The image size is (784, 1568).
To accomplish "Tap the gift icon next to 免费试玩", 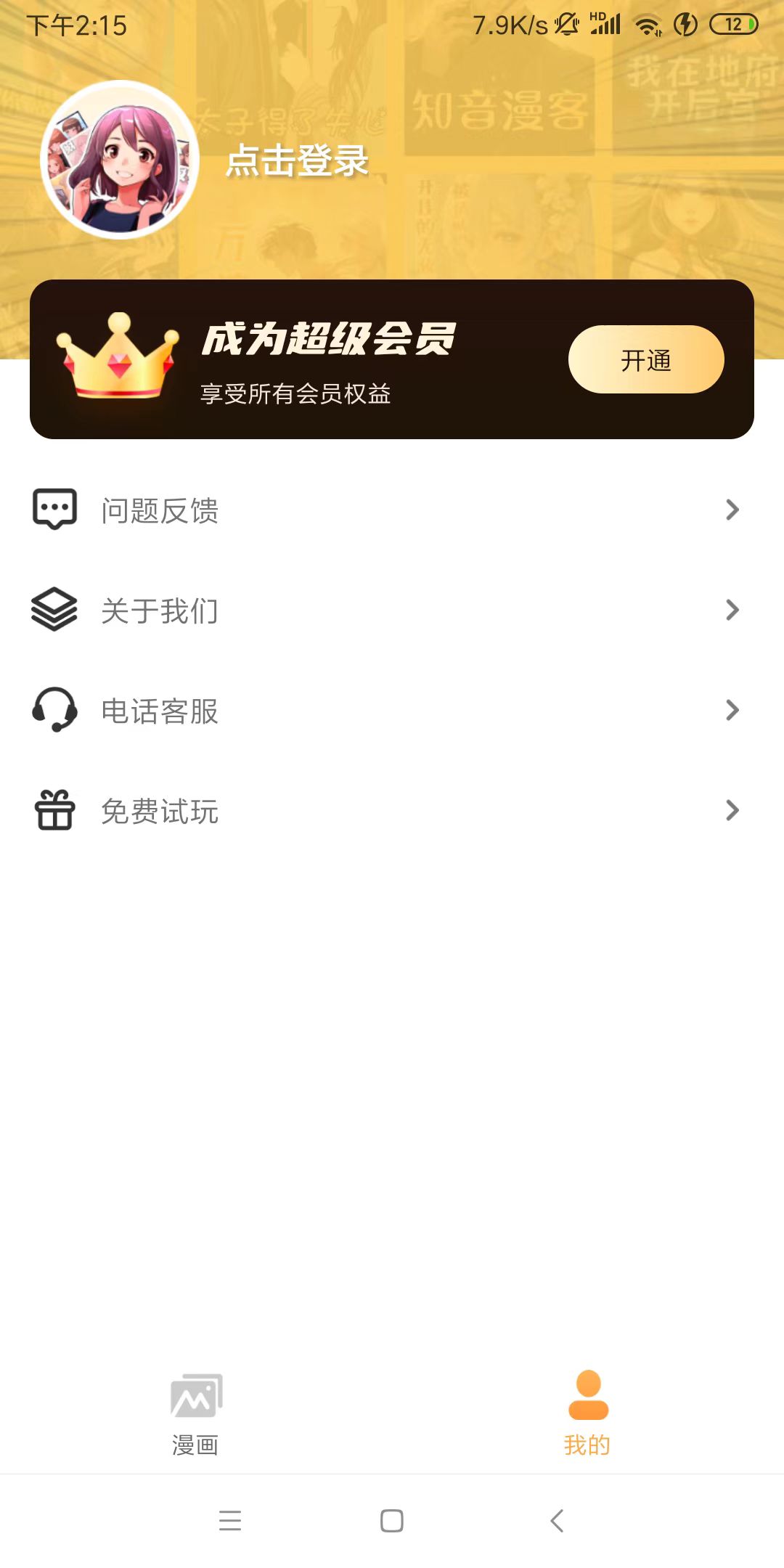I will click(54, 812).
